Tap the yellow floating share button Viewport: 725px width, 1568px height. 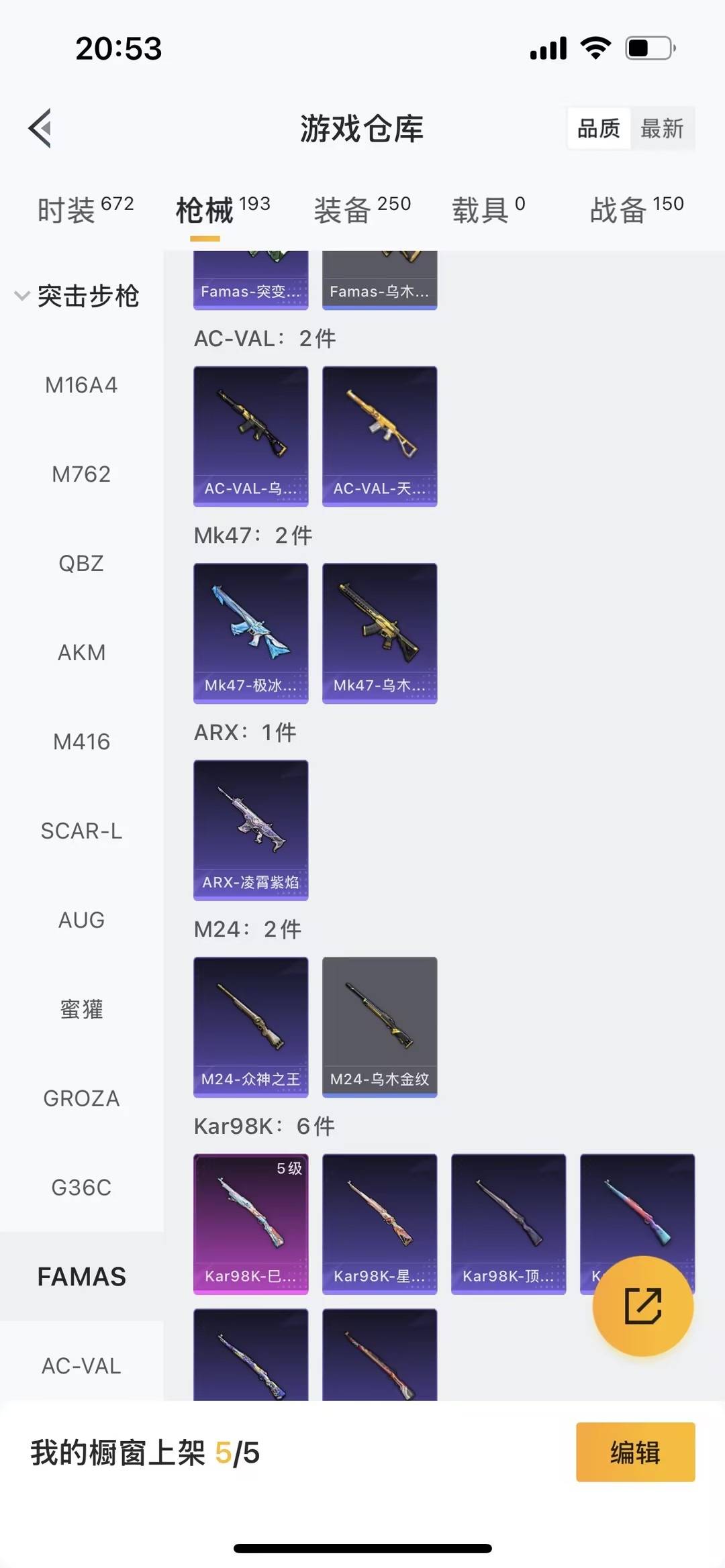pyautogui.click(x=642, y=1306)
